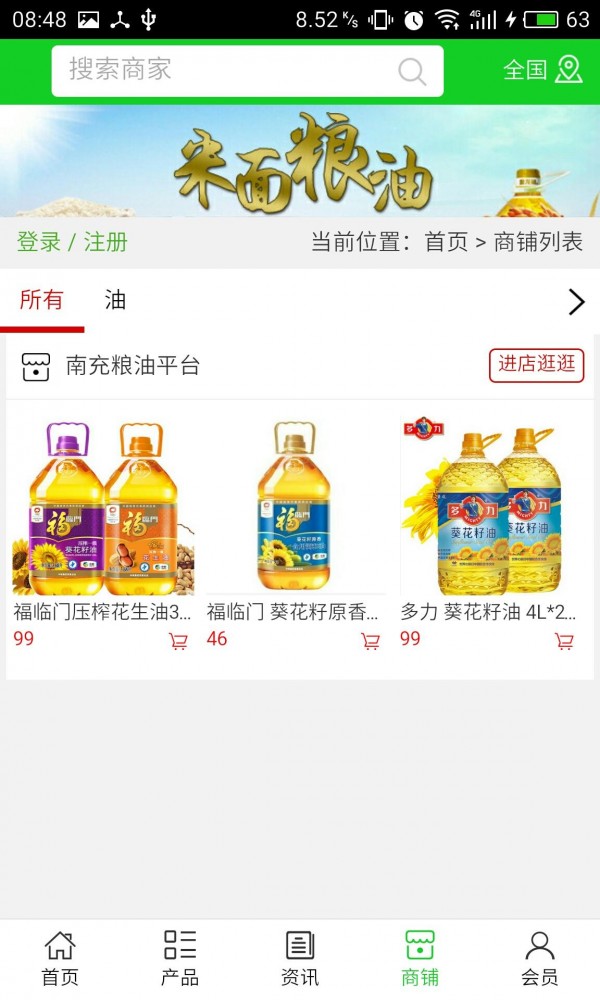Tap the 进店逛逛 button

coord(536,365)
